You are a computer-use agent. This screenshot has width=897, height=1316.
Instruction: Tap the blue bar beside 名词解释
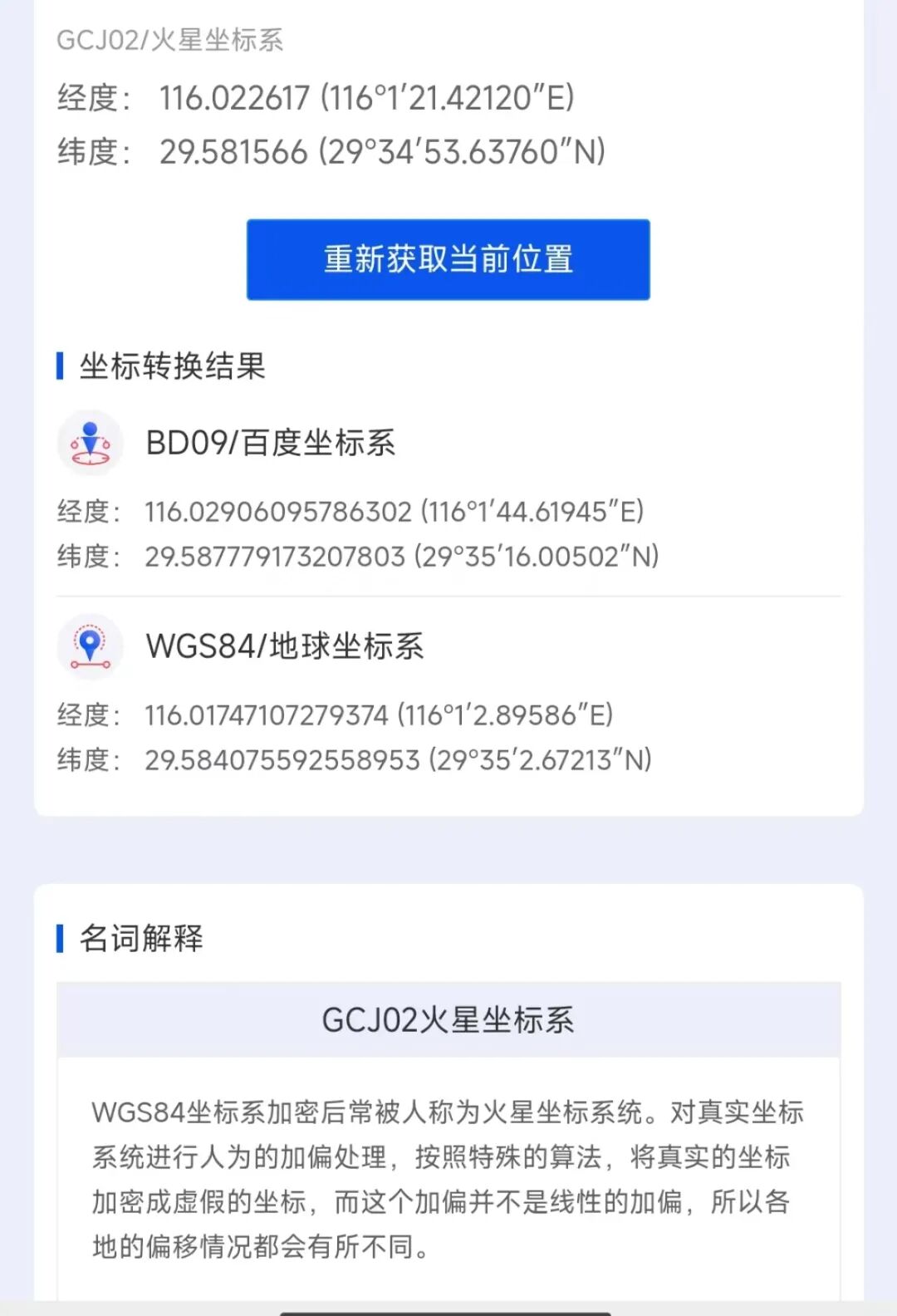tap(60, 939)
